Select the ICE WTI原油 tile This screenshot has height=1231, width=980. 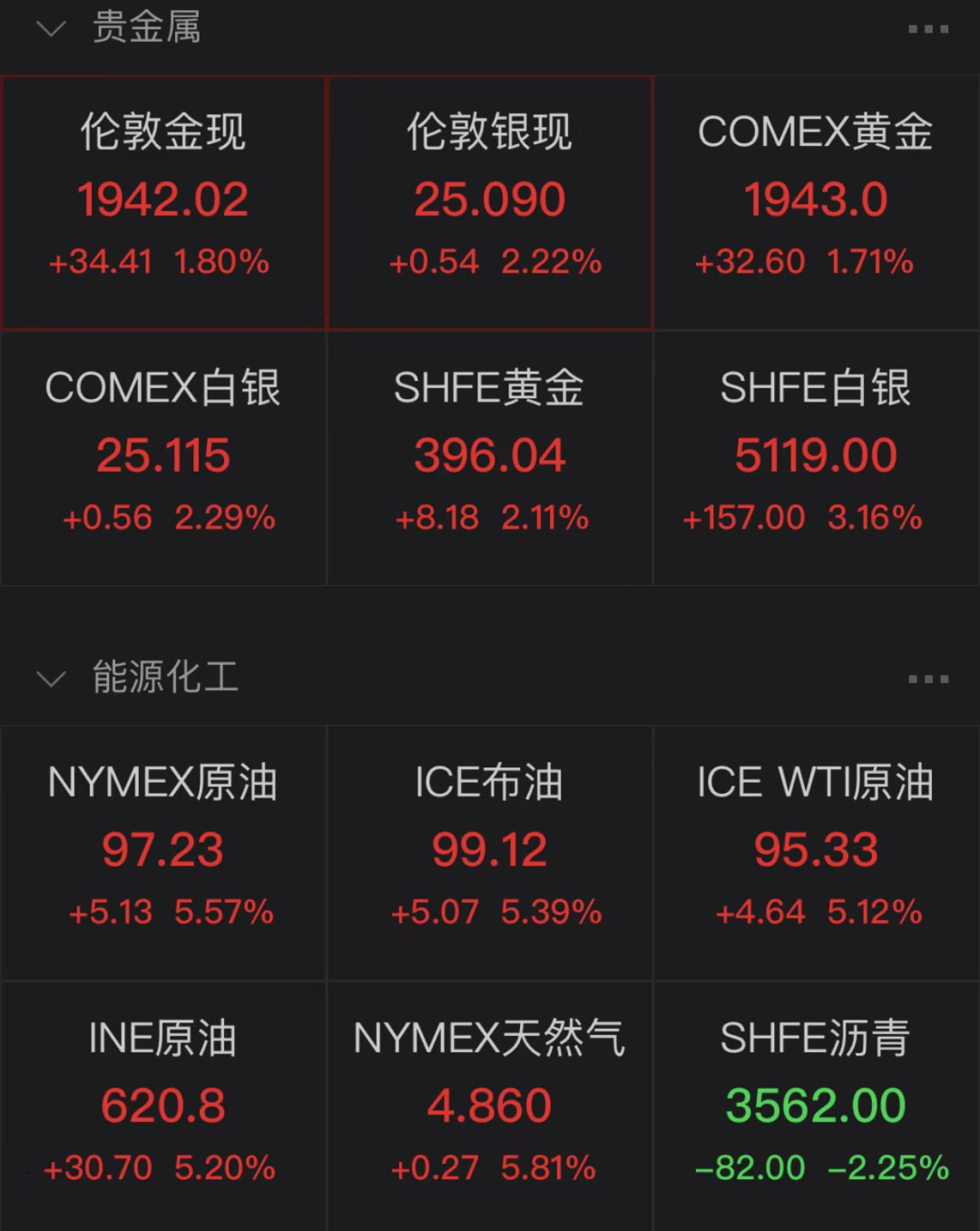(816, 851)
